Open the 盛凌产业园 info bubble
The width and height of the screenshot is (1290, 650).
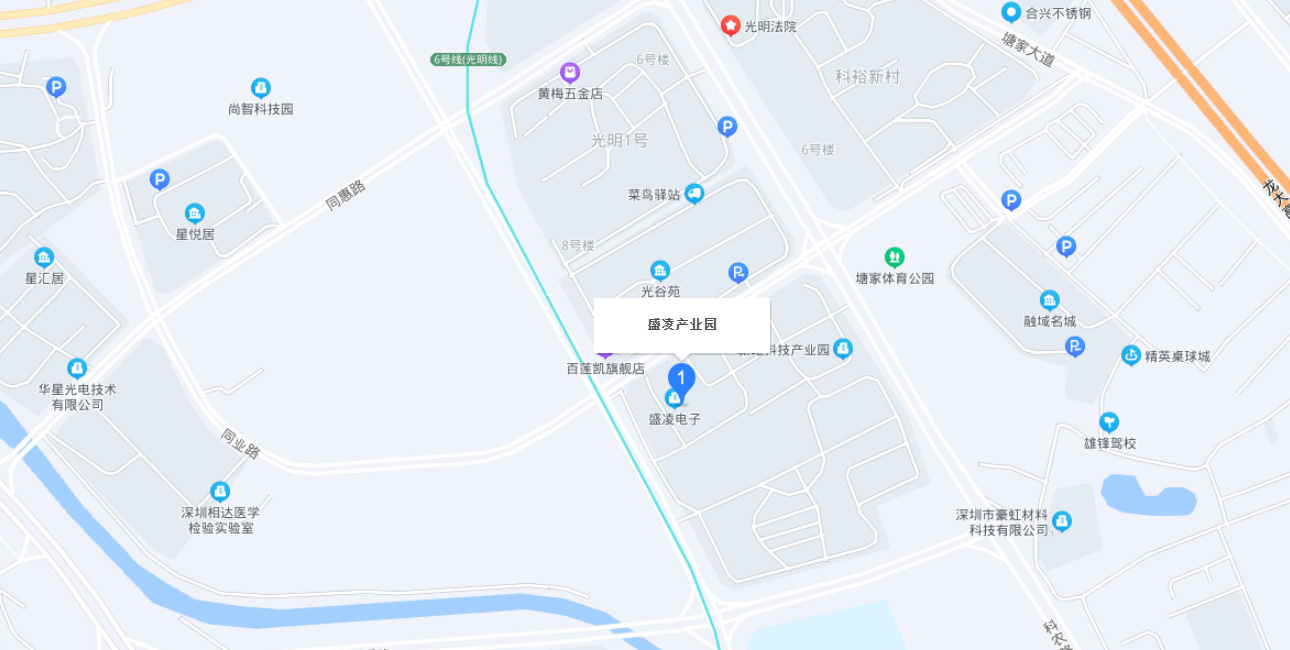[x=682, y=324]
